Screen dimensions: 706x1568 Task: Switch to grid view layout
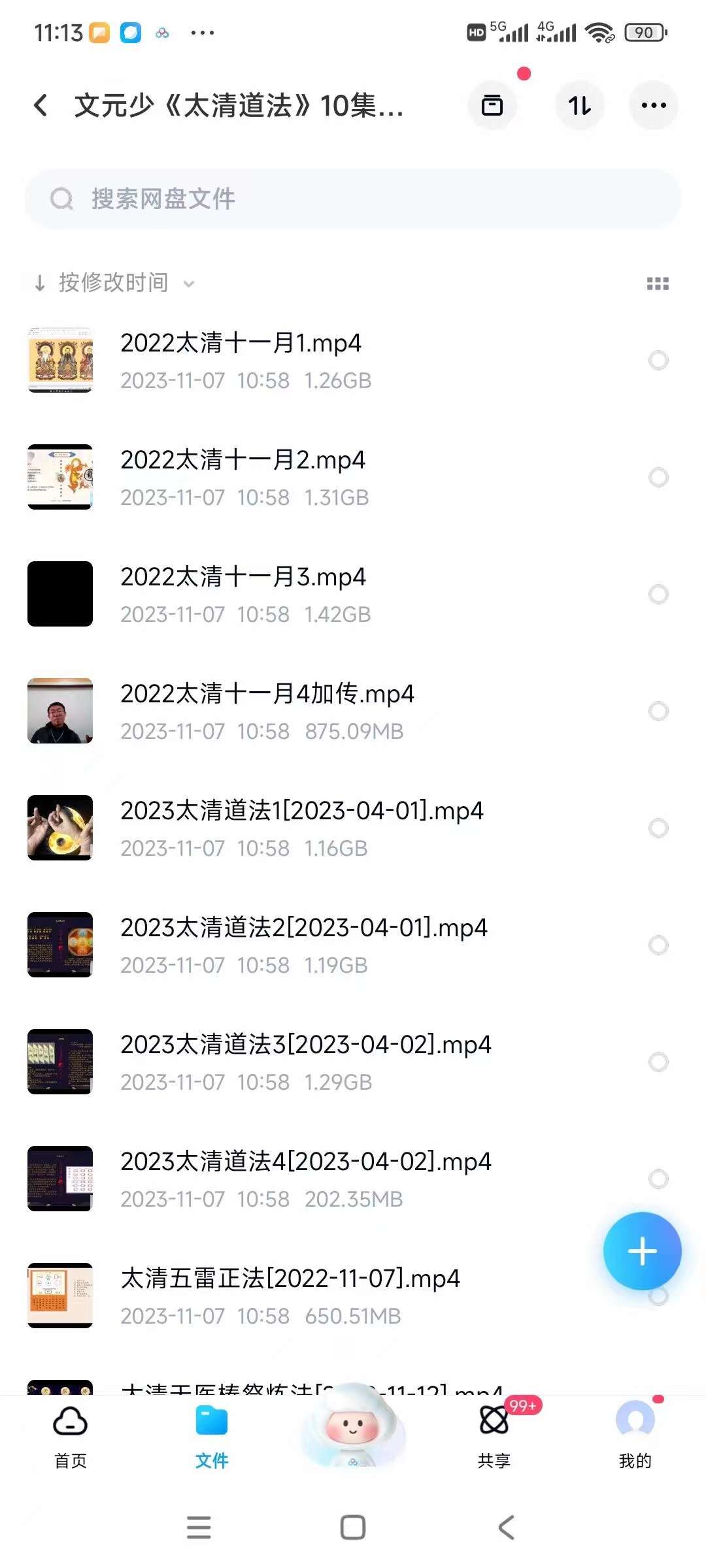pyautogui.click(x=657, y=284)
